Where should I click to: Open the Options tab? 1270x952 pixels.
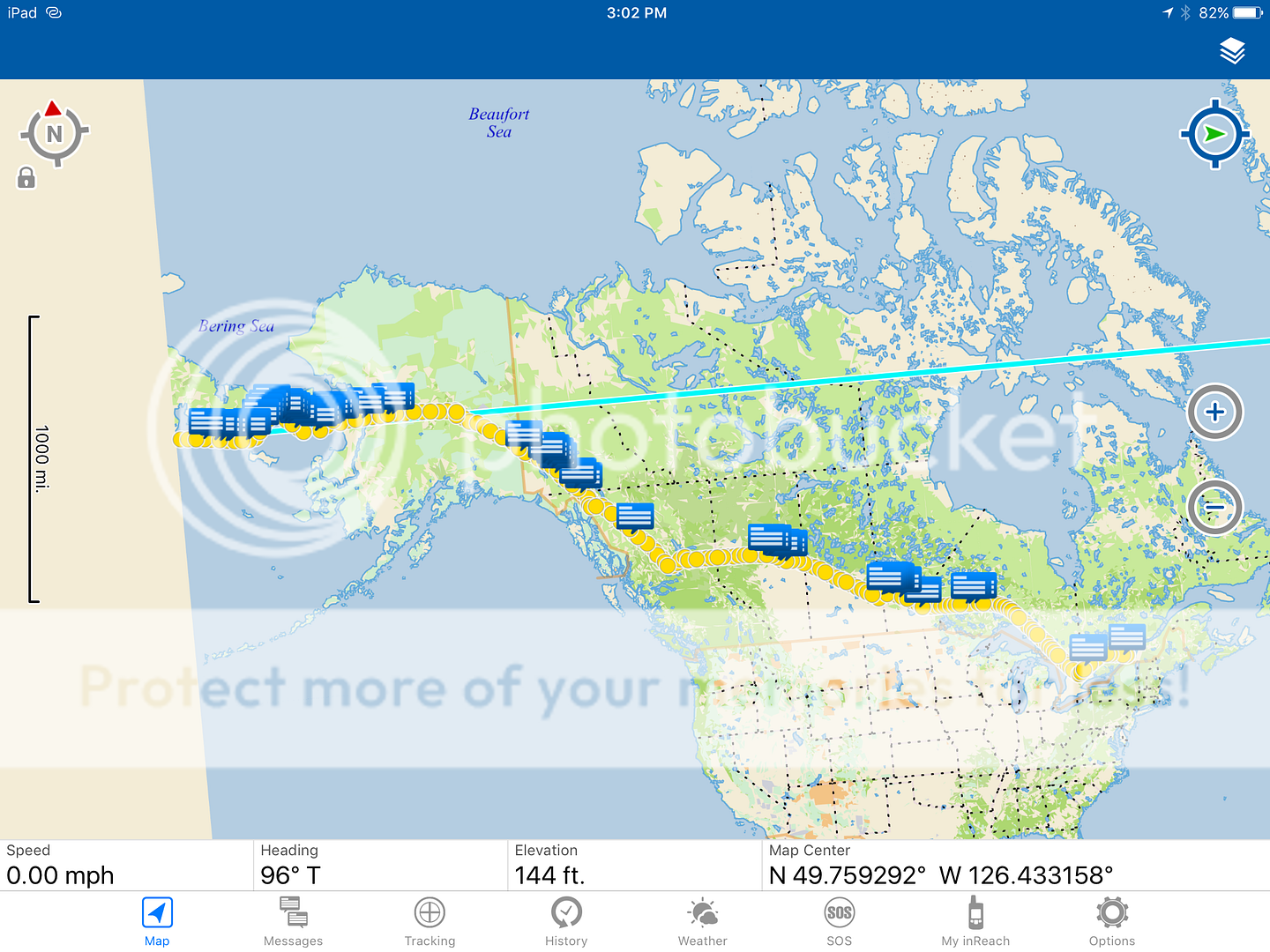pos(1112,921)
